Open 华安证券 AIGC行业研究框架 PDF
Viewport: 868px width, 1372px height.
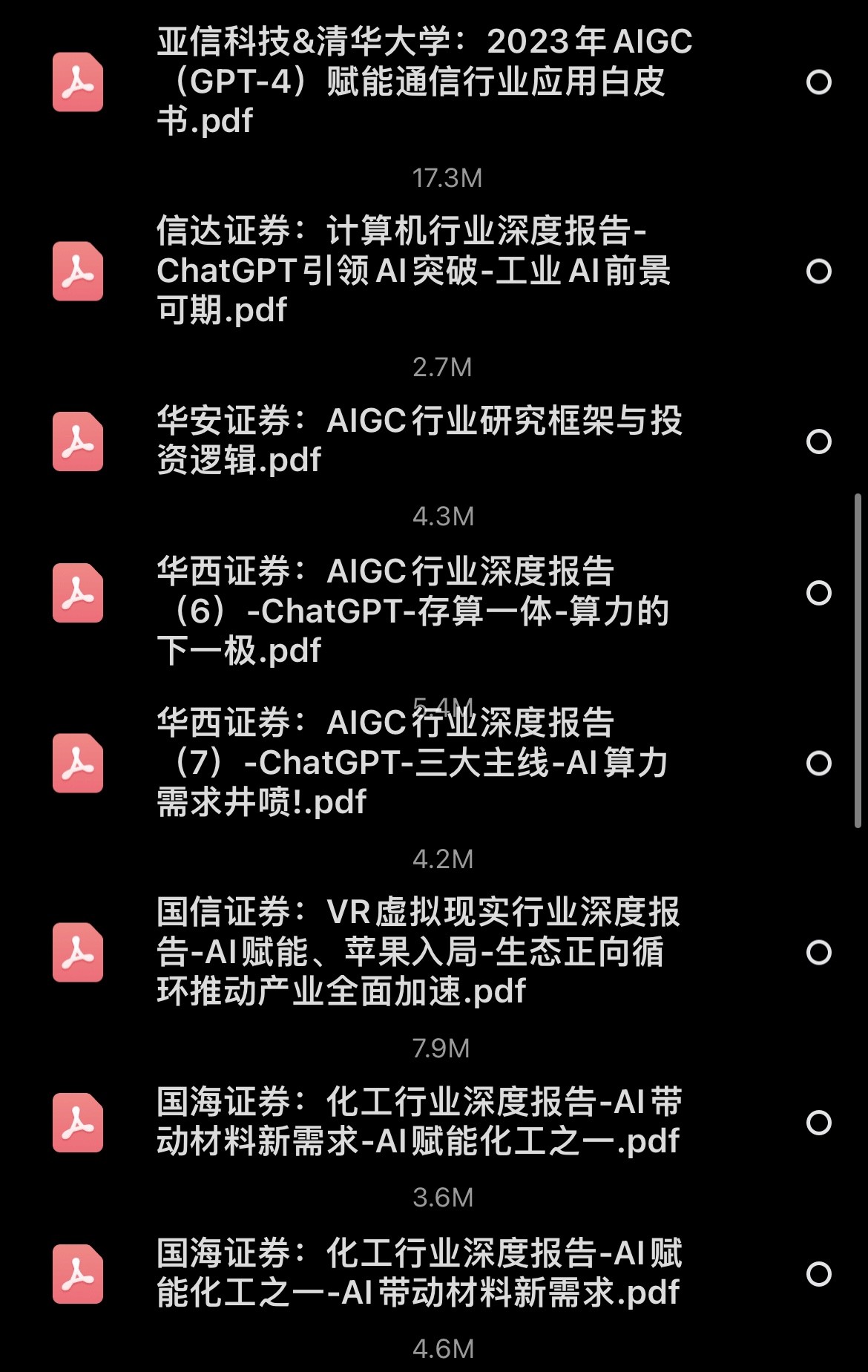click(x=419, y=441)
